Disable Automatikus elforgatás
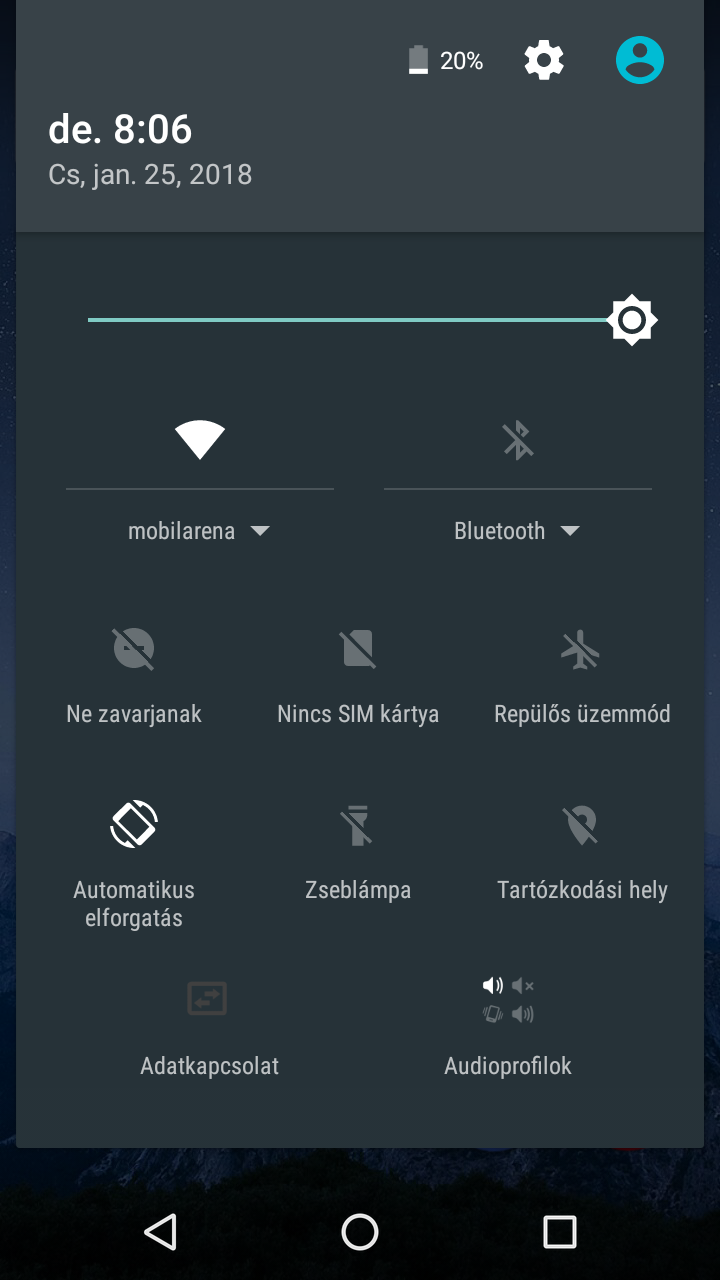Viewport: 720px width, 1280px height. (134, 825)
